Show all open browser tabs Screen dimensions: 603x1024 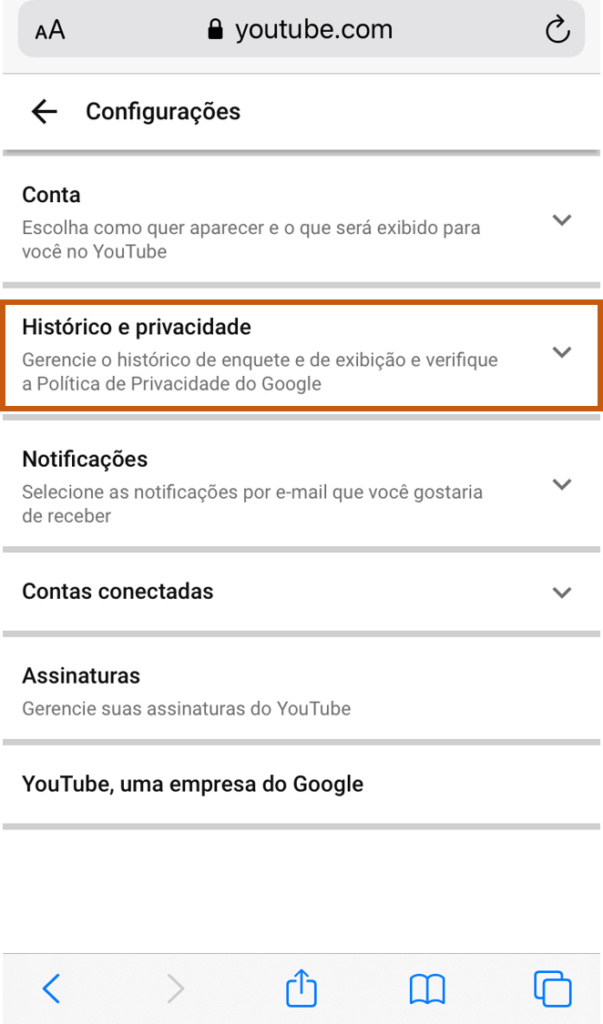click(552, 989)
